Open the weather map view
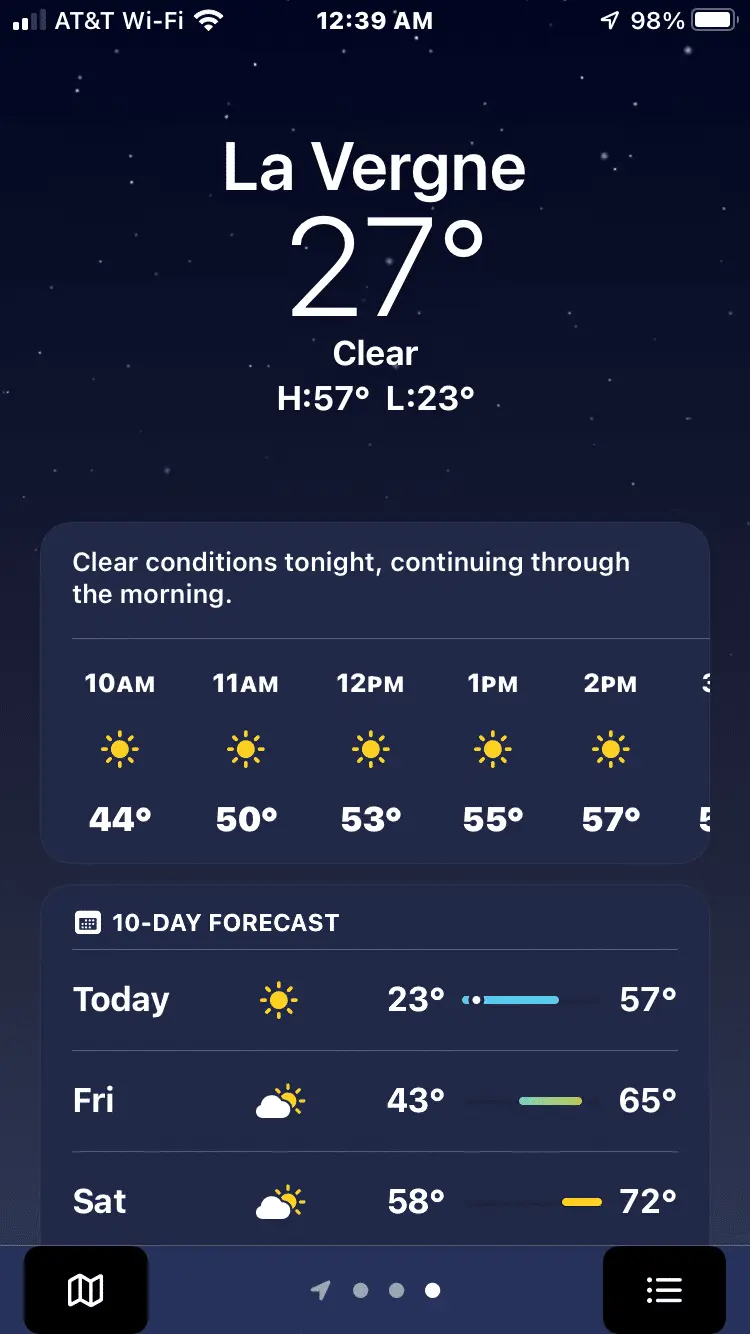This screenshot has width=750, height=1334. [x=85, y=1290]
